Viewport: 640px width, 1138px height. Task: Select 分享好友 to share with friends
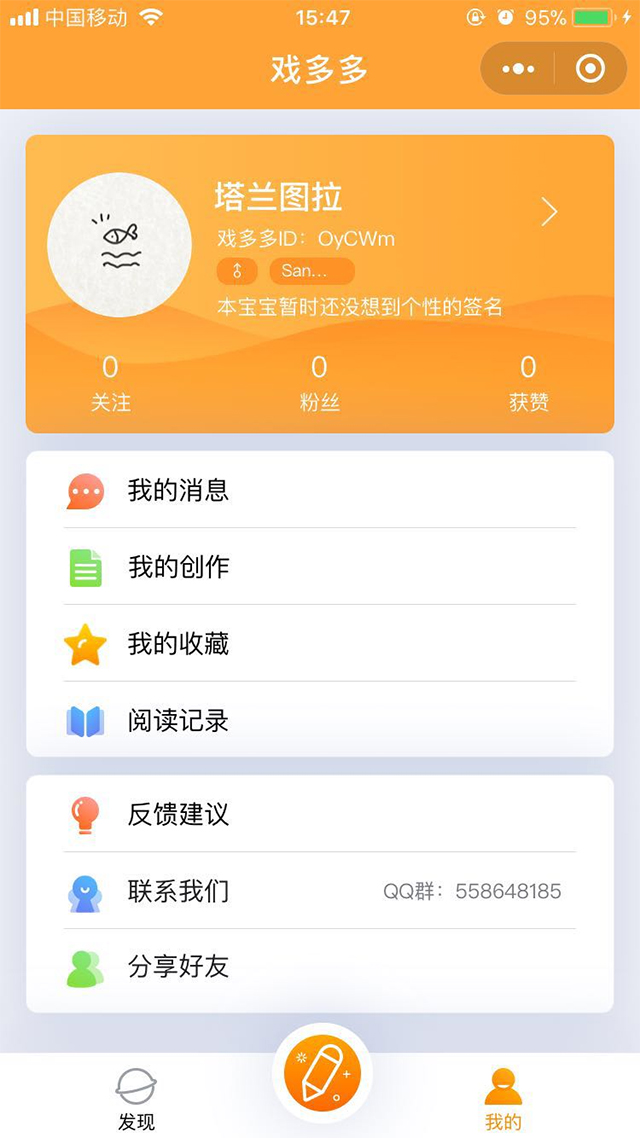320,967
